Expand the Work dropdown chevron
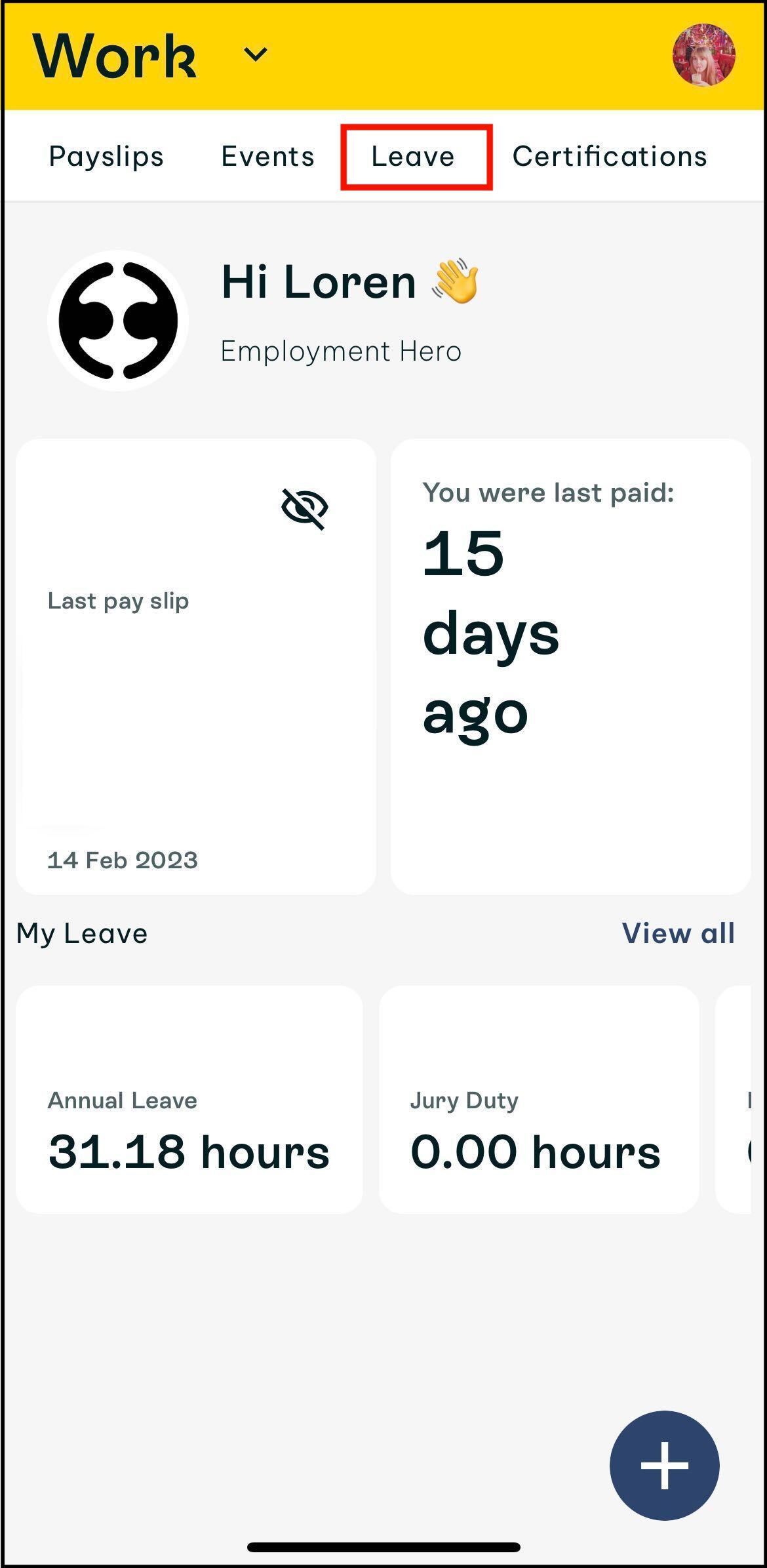The image size is (767, 1568). coord(255,54)
